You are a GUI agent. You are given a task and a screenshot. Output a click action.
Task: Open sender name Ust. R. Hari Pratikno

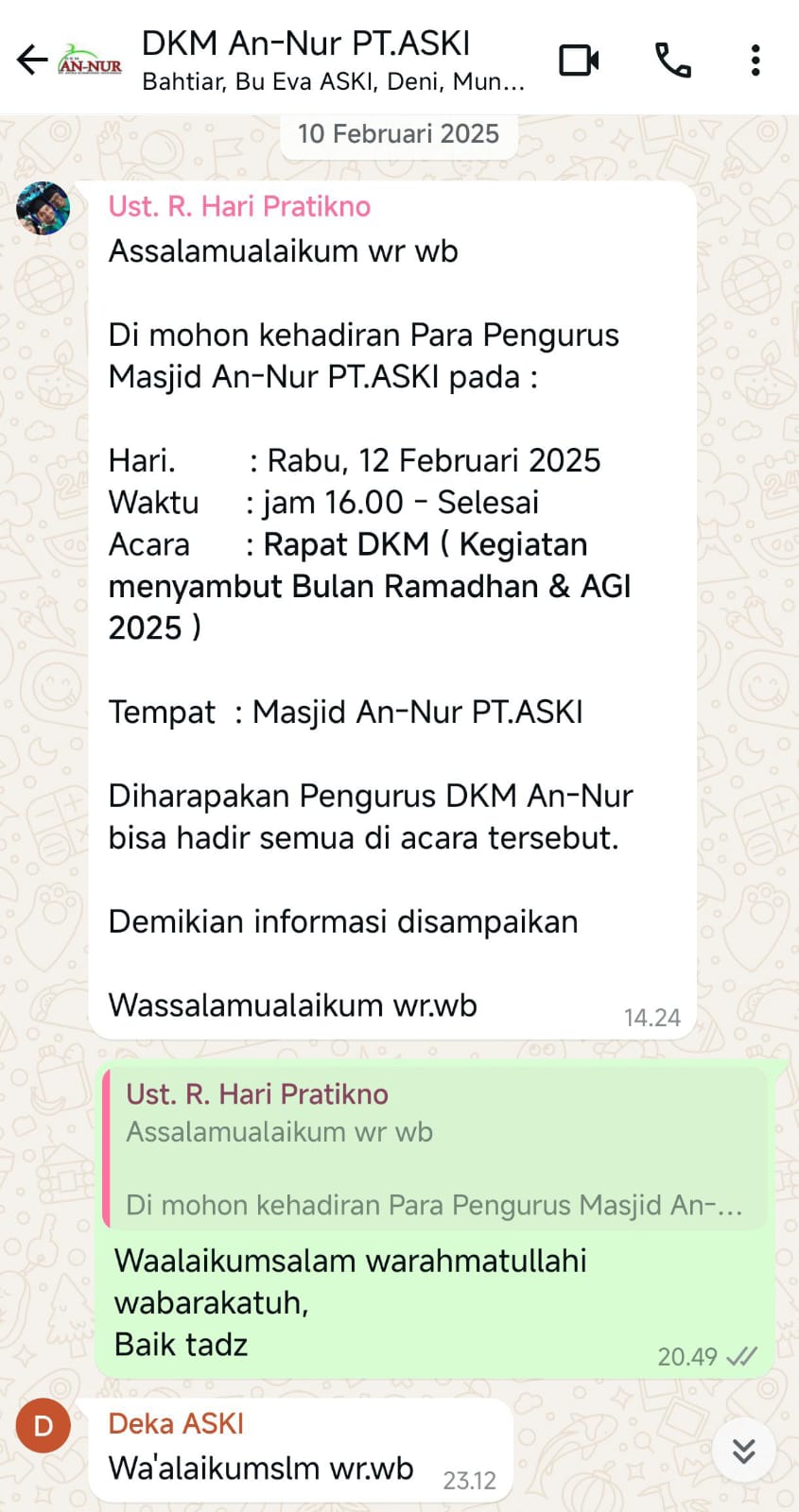coord(238,206)
